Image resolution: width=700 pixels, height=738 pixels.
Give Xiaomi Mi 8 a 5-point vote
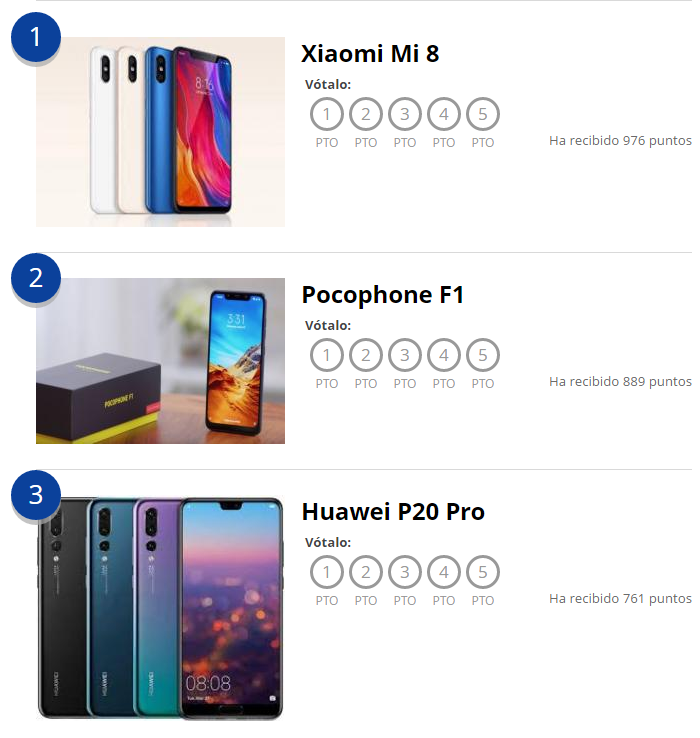point(483,115)
